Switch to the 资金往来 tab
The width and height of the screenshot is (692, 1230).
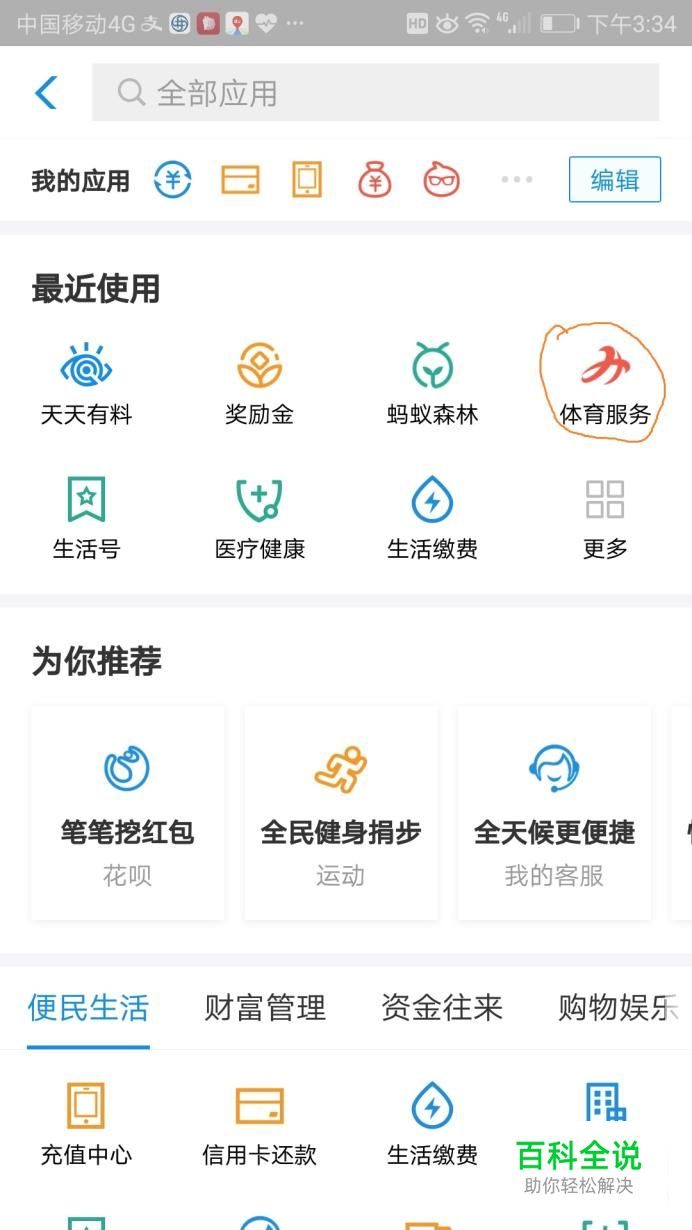coord(442,1008)
